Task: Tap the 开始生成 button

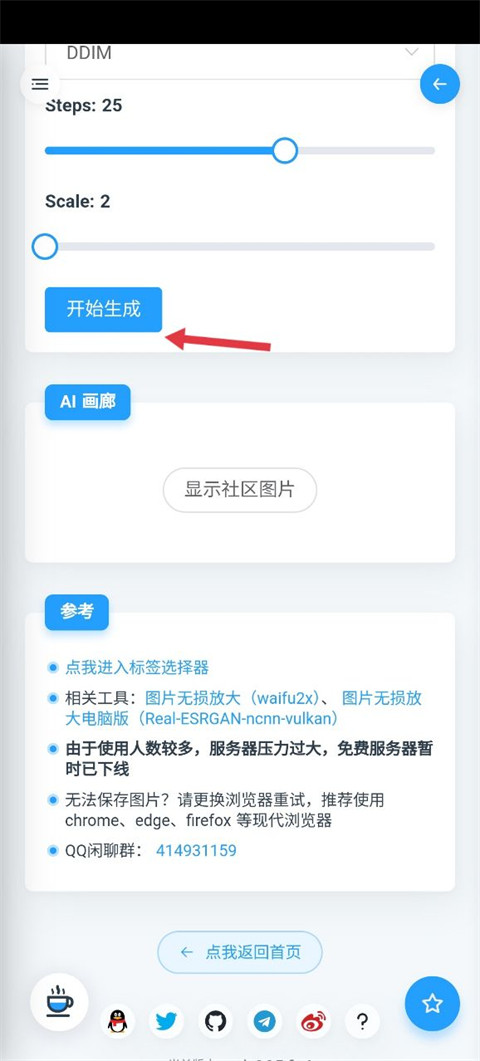Action: 104,309
